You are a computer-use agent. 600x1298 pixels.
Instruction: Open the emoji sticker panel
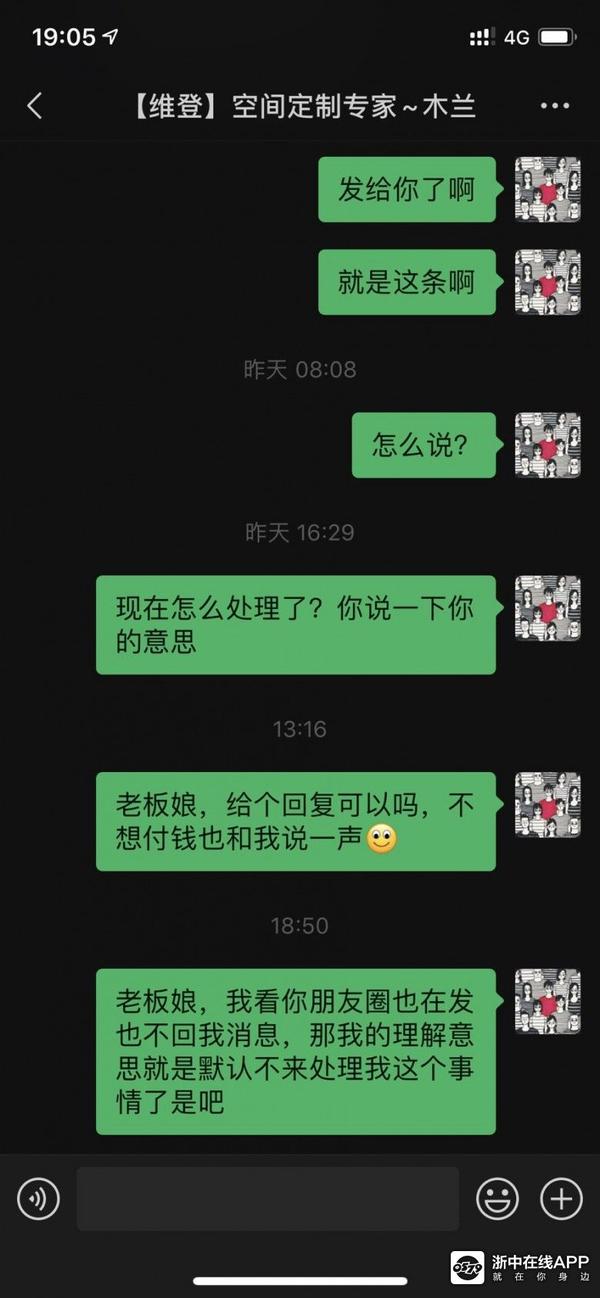point(497,1197)
